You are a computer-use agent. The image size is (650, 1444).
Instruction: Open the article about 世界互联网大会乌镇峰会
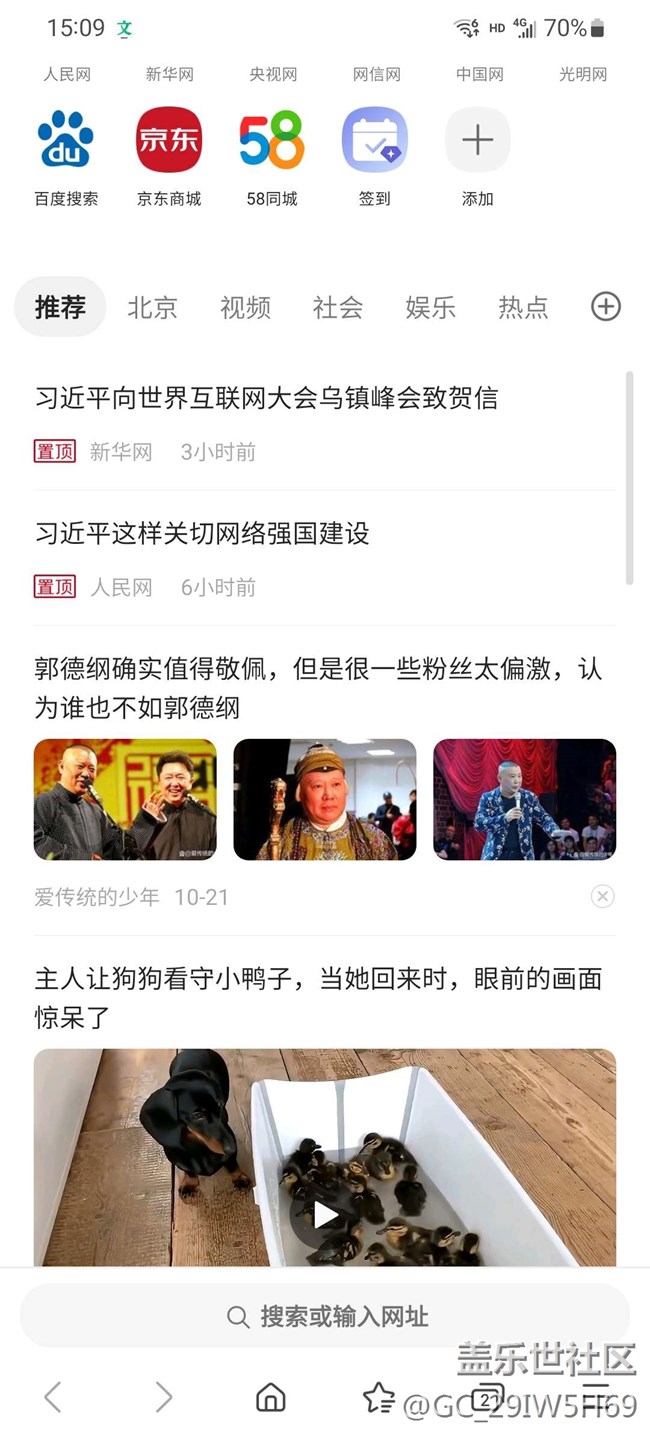pyautogui.click(x=266, y=398)
